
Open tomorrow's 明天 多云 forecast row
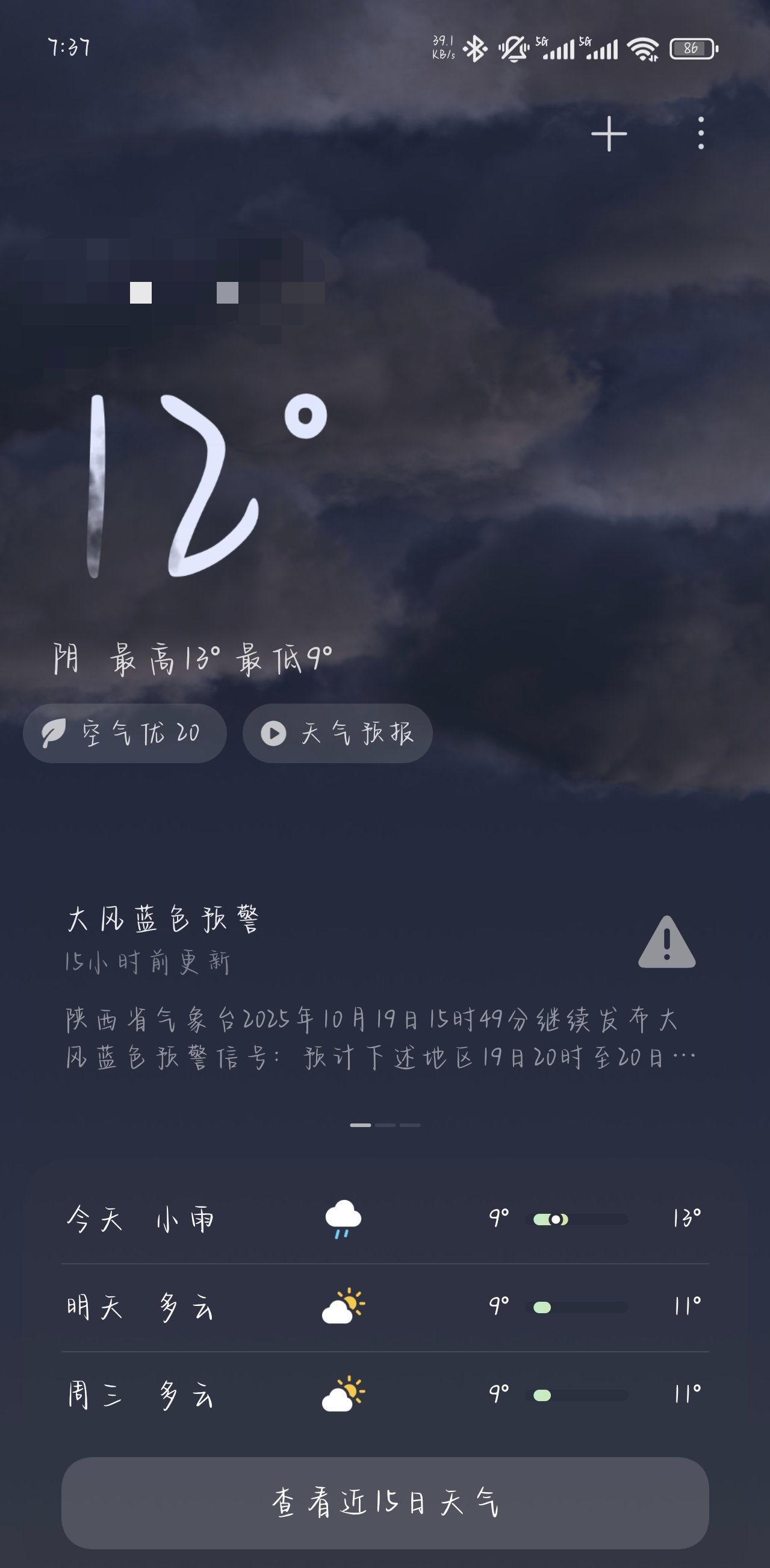point(384,1307)
